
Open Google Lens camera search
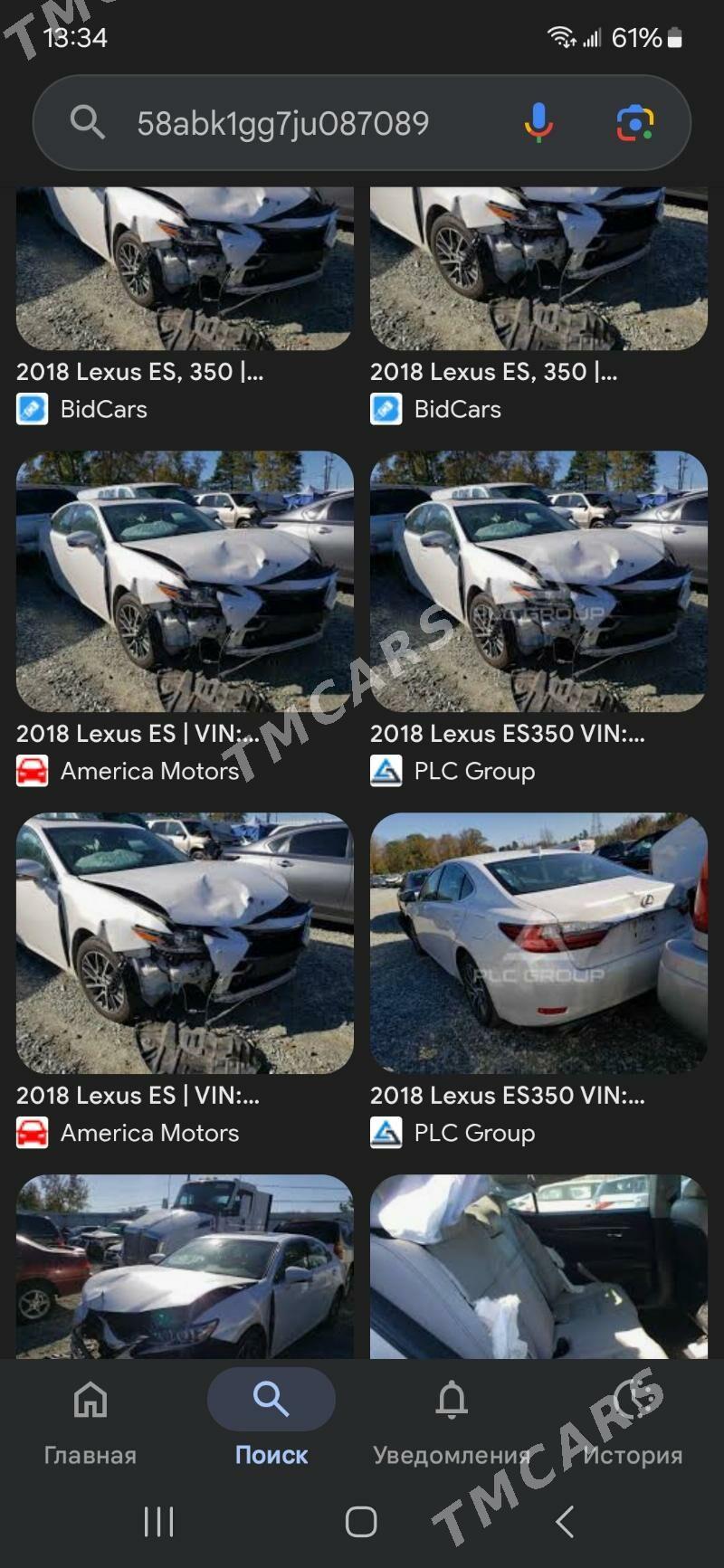pyautogui.click(x=635, y=123)
